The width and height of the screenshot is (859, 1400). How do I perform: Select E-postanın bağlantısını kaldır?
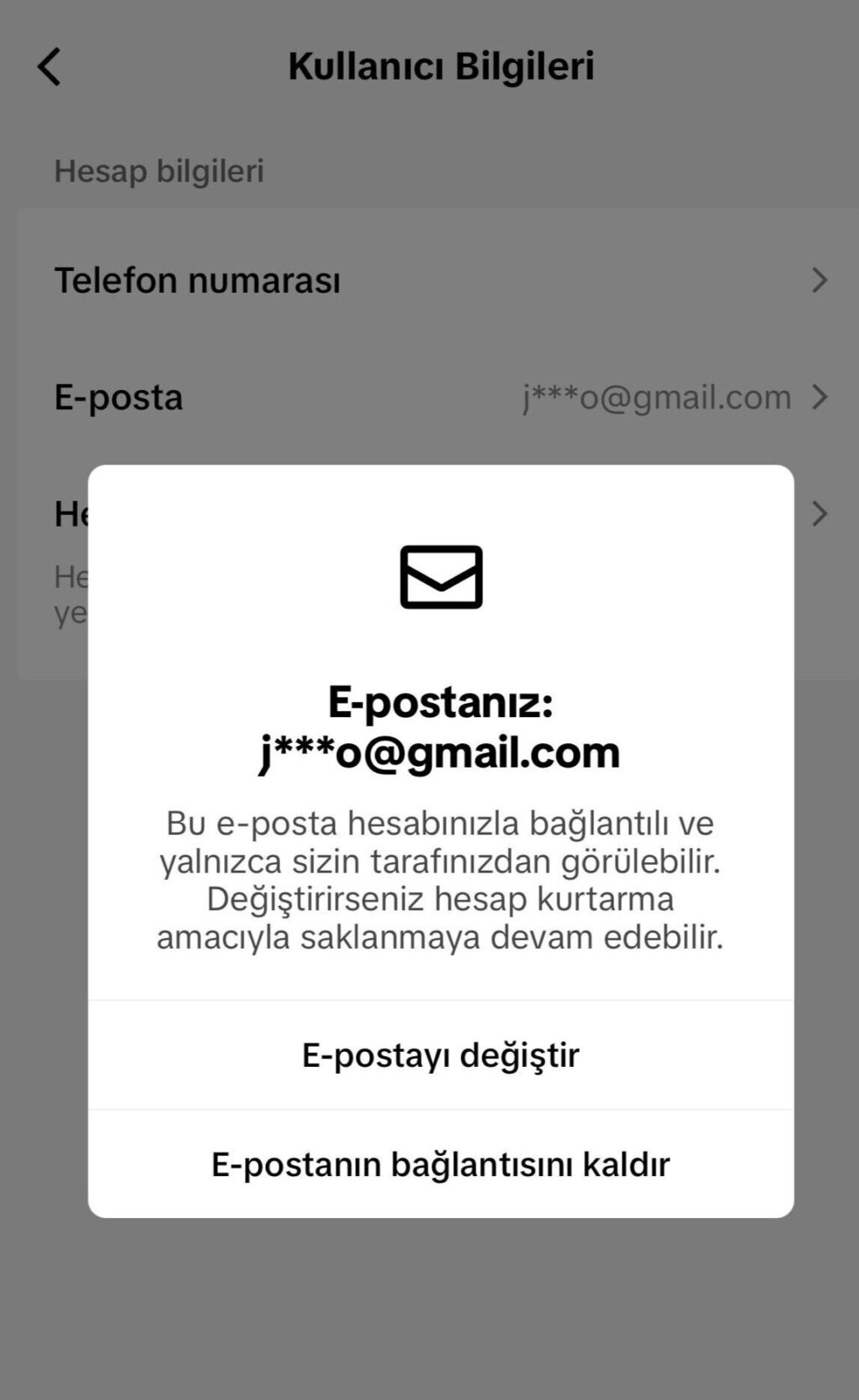pos(440,1164)
